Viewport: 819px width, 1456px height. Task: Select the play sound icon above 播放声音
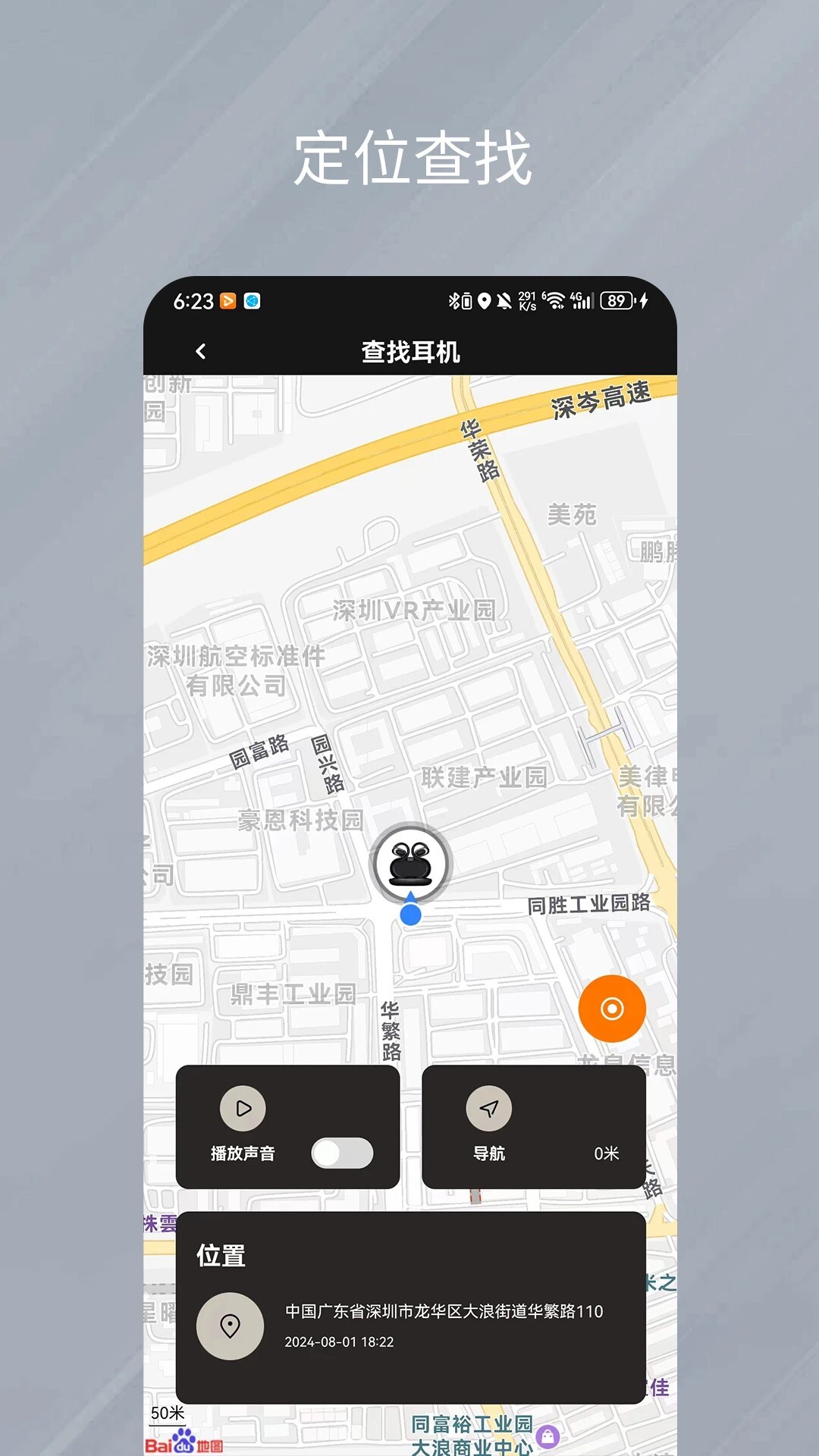tap(242, 1108)
